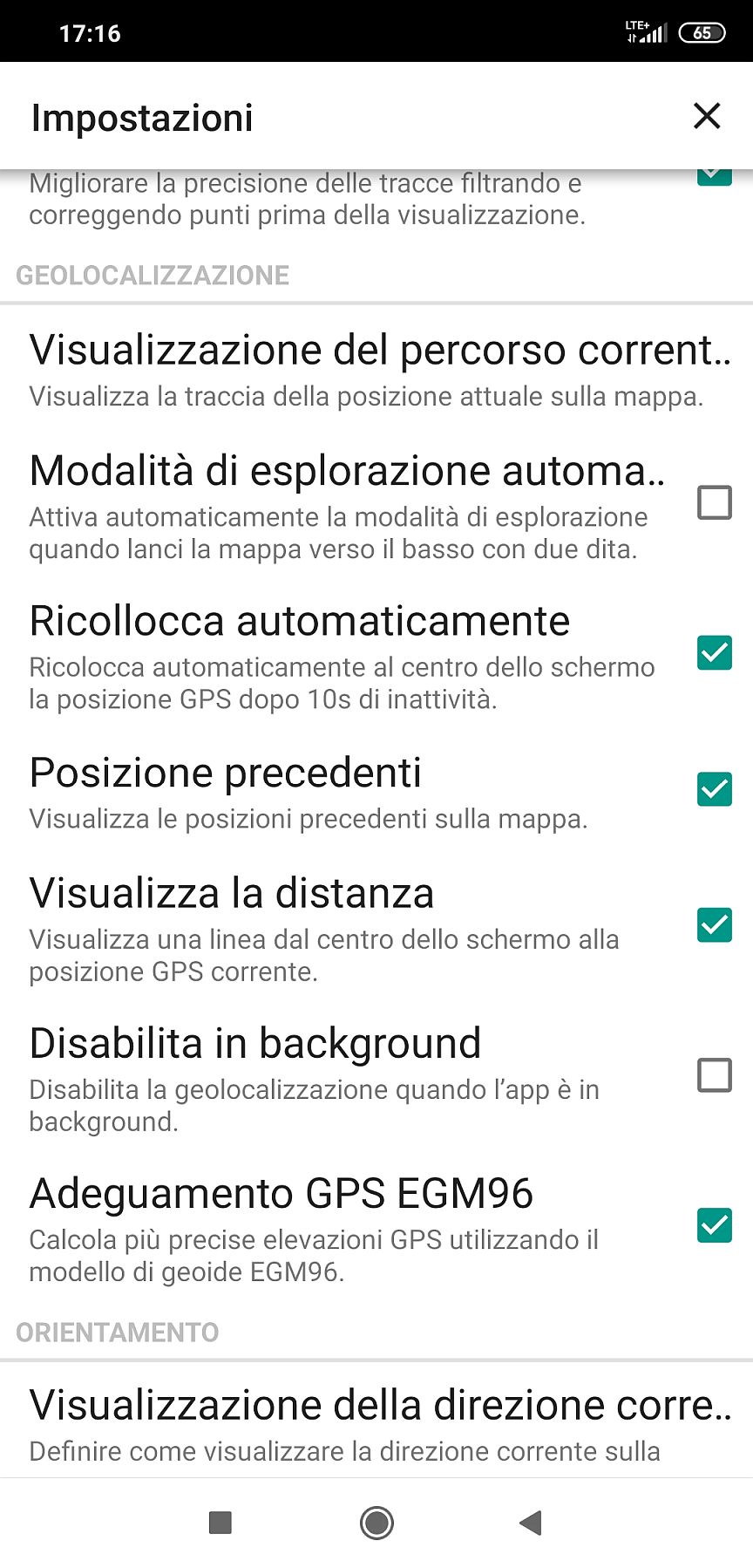Open Visualizzazione della direzione corrente setting
753x1568 pixels.
click(x=376, y=1423)
